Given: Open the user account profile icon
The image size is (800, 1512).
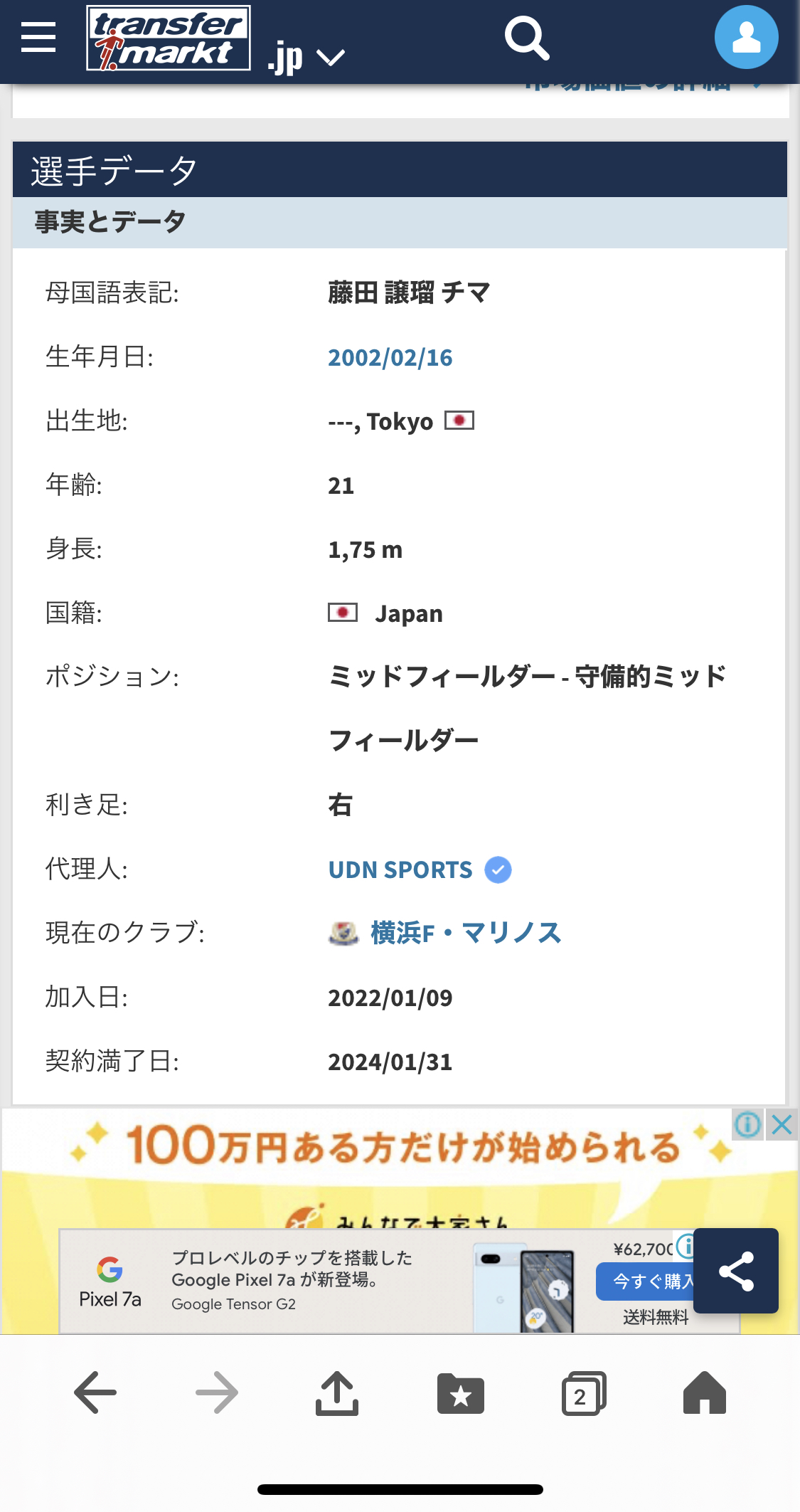Looking at the screenshot, I should 746,38.
